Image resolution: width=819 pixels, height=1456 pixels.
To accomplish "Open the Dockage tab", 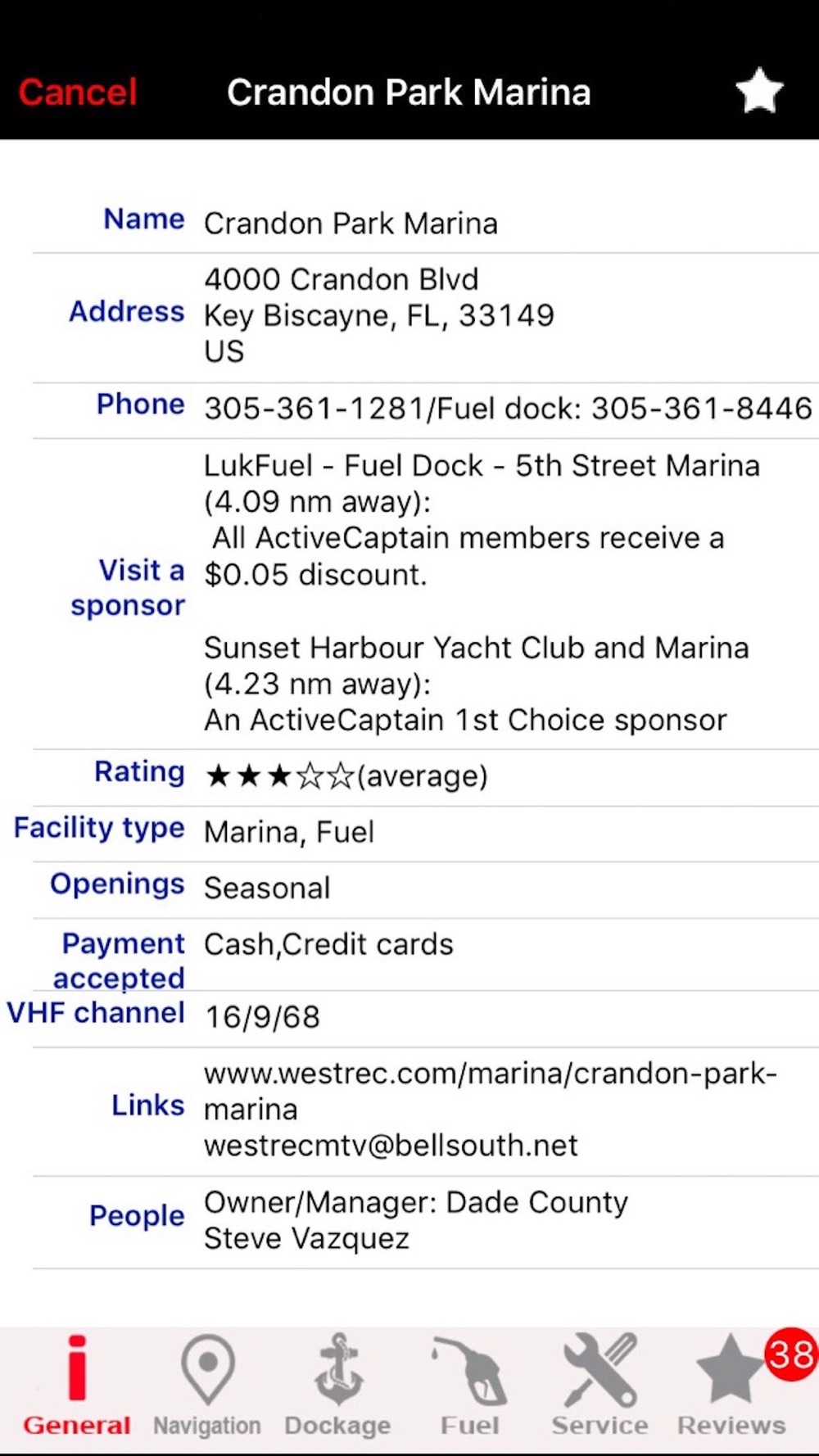I will coord(337,1386).
